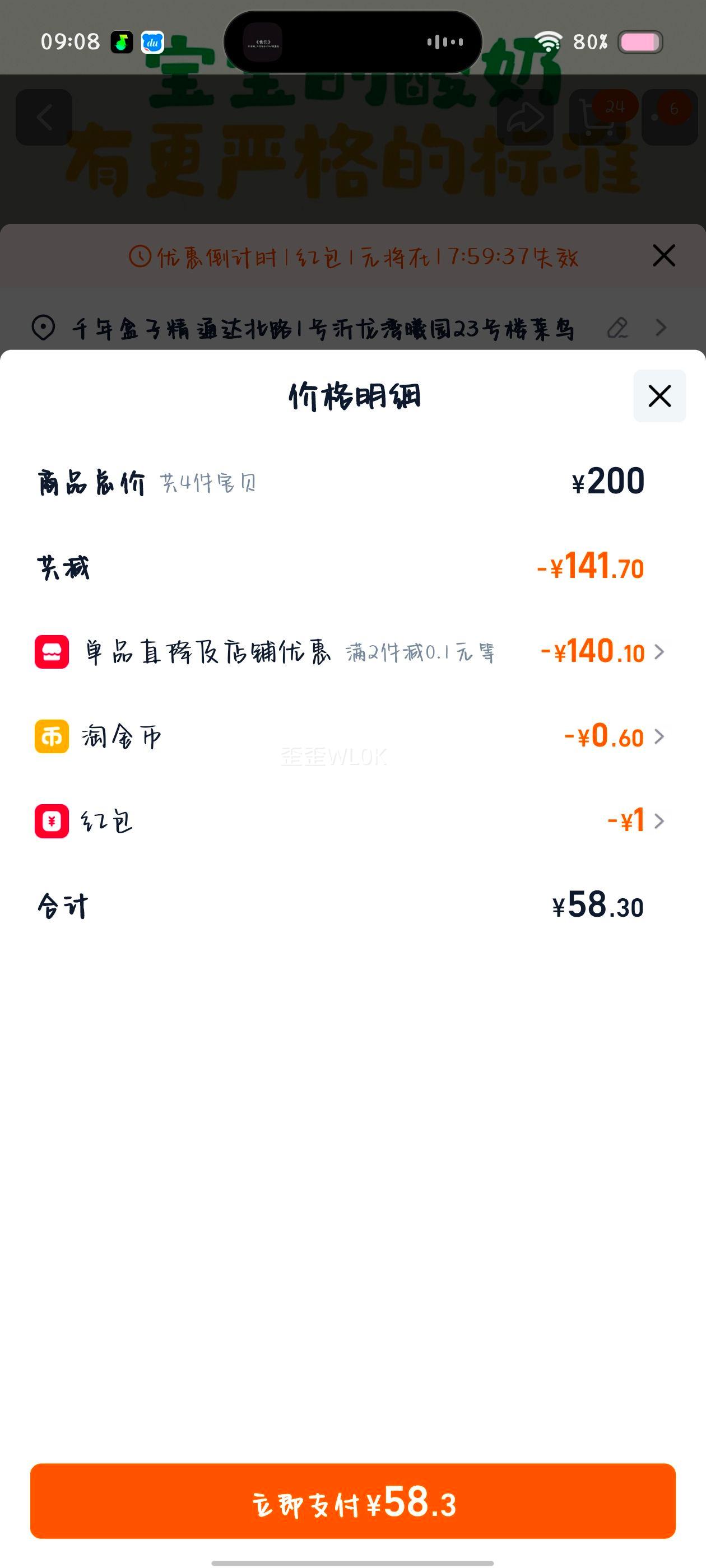Dismiss the coupon countdown banner
The image size is (706, 1568).
coord(663,256)
